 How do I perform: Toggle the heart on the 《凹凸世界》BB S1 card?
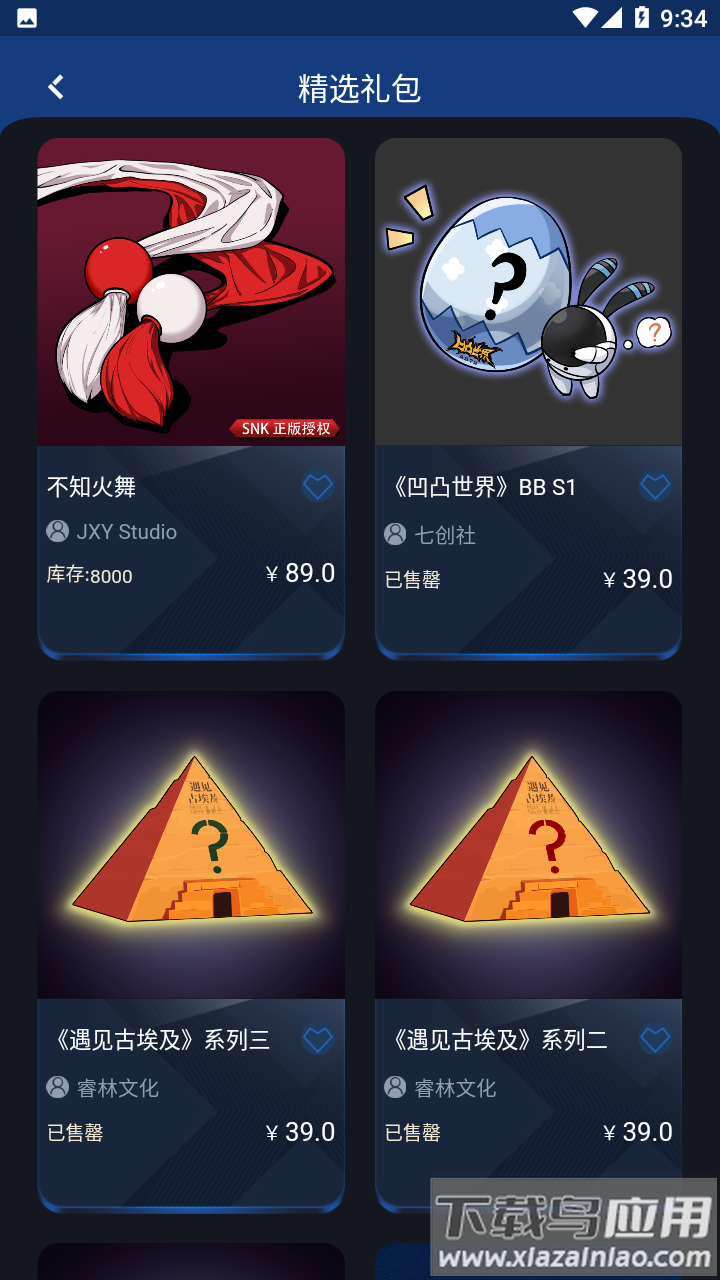(x=655, y=486)
